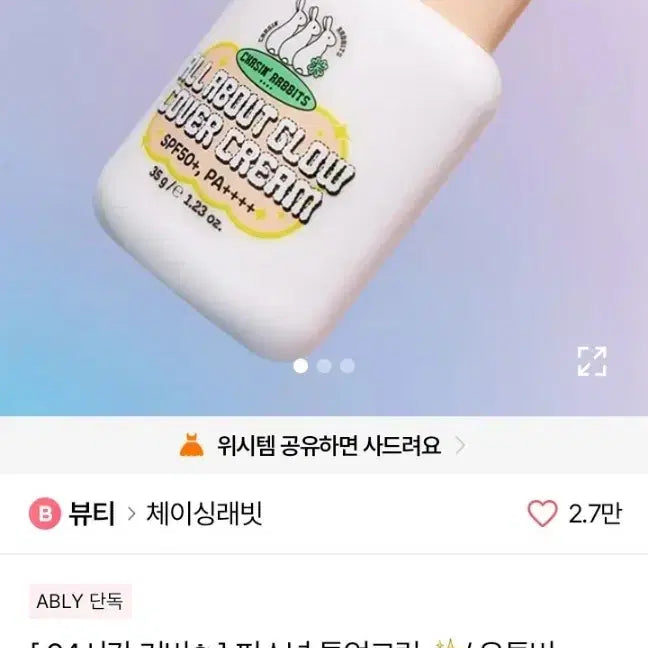Jump to the second image dot

pos(324,366)
